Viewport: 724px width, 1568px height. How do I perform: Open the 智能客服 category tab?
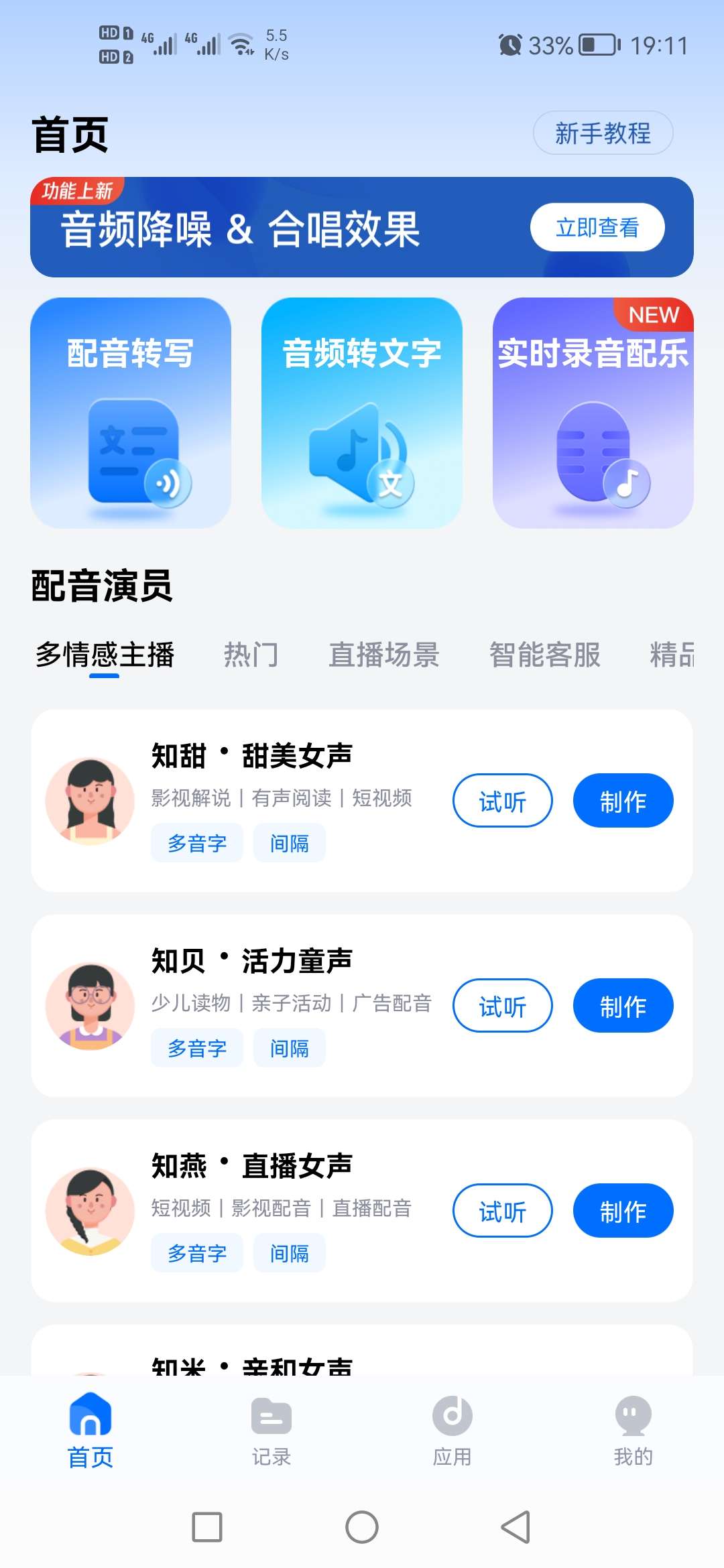(545, 655)
